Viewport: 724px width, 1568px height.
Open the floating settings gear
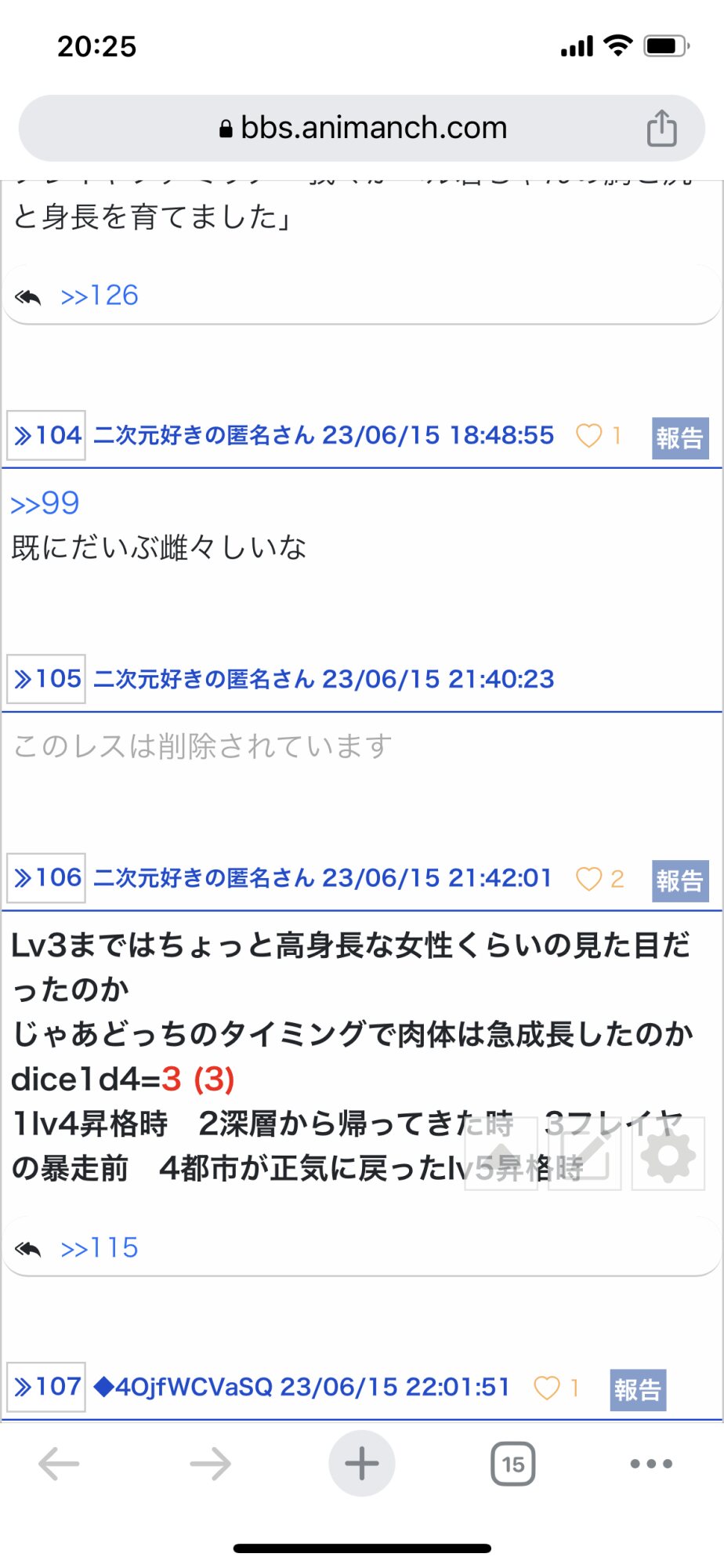tap(668, 1154)
